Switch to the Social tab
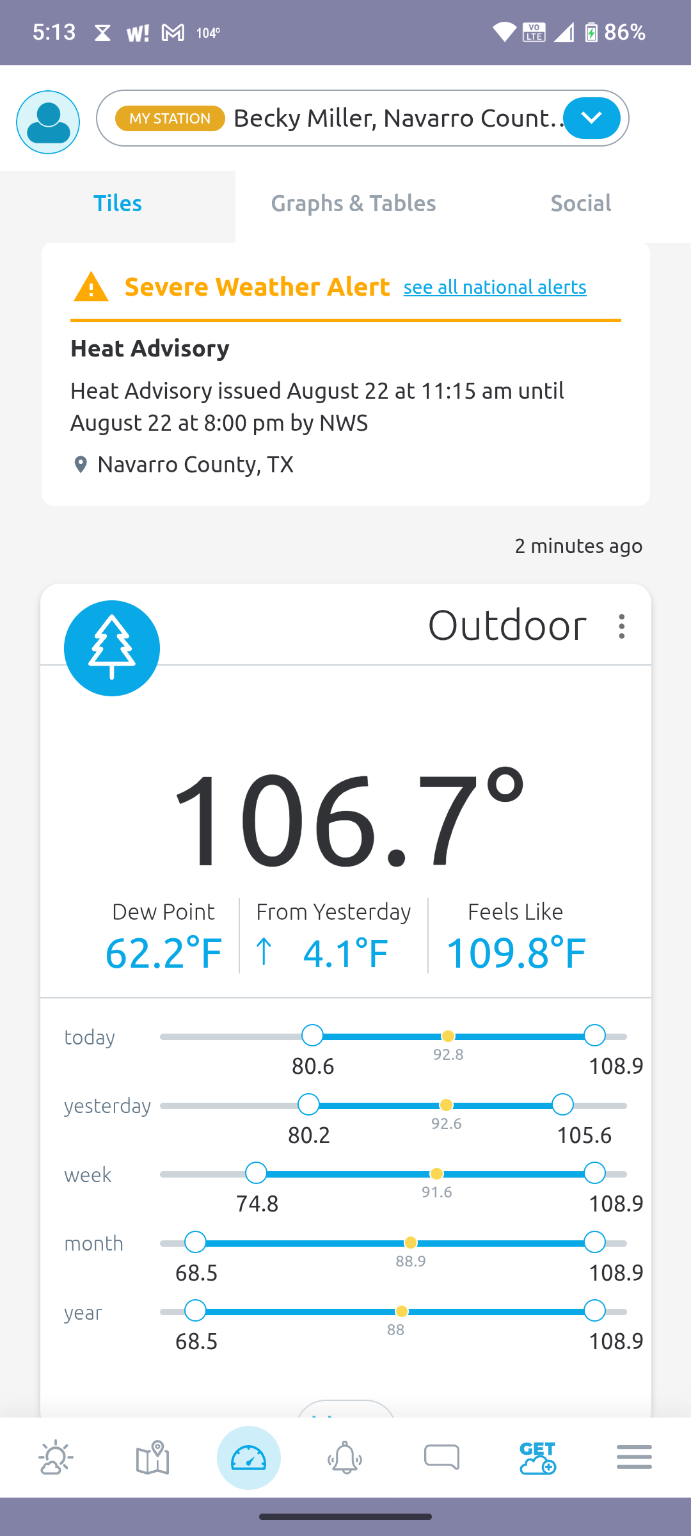 pos(581,203)
